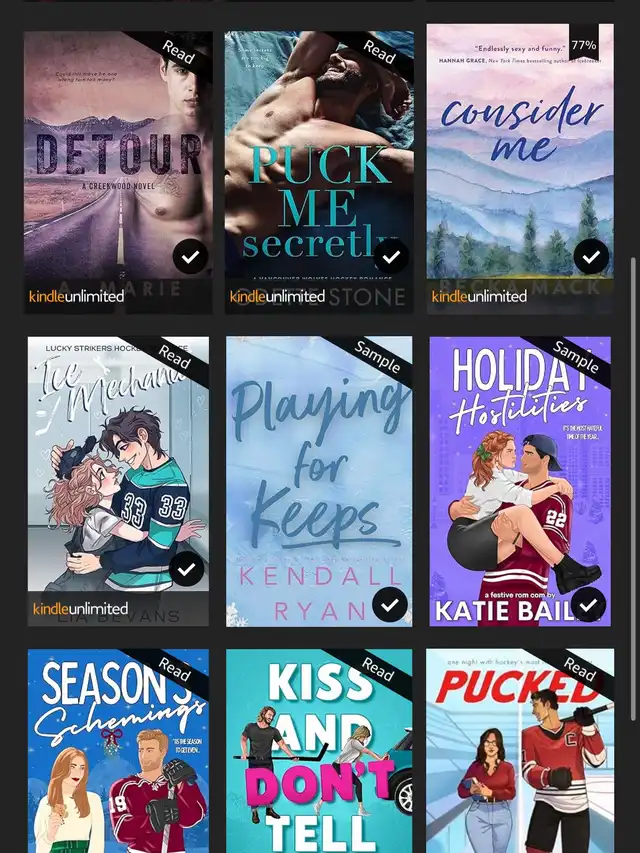
Task: Open Puck Me Secretly book
Action: click(319, 170)
